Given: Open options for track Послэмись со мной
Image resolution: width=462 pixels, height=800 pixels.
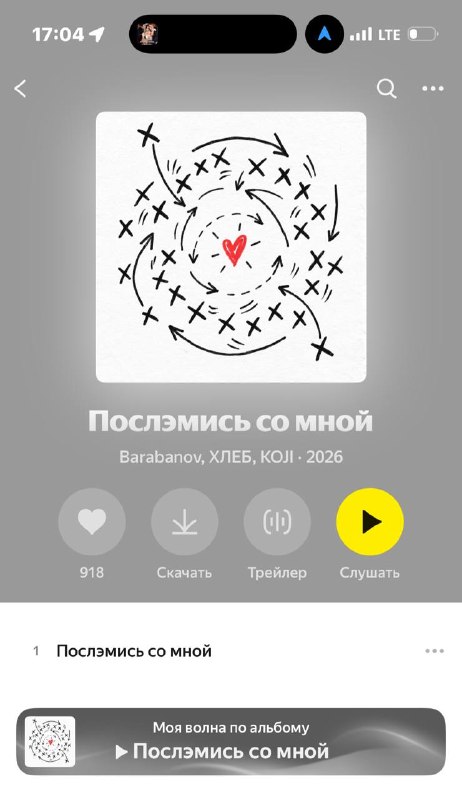Looking at the screenshot, I should pyautogui.click(x=434, y=651).
